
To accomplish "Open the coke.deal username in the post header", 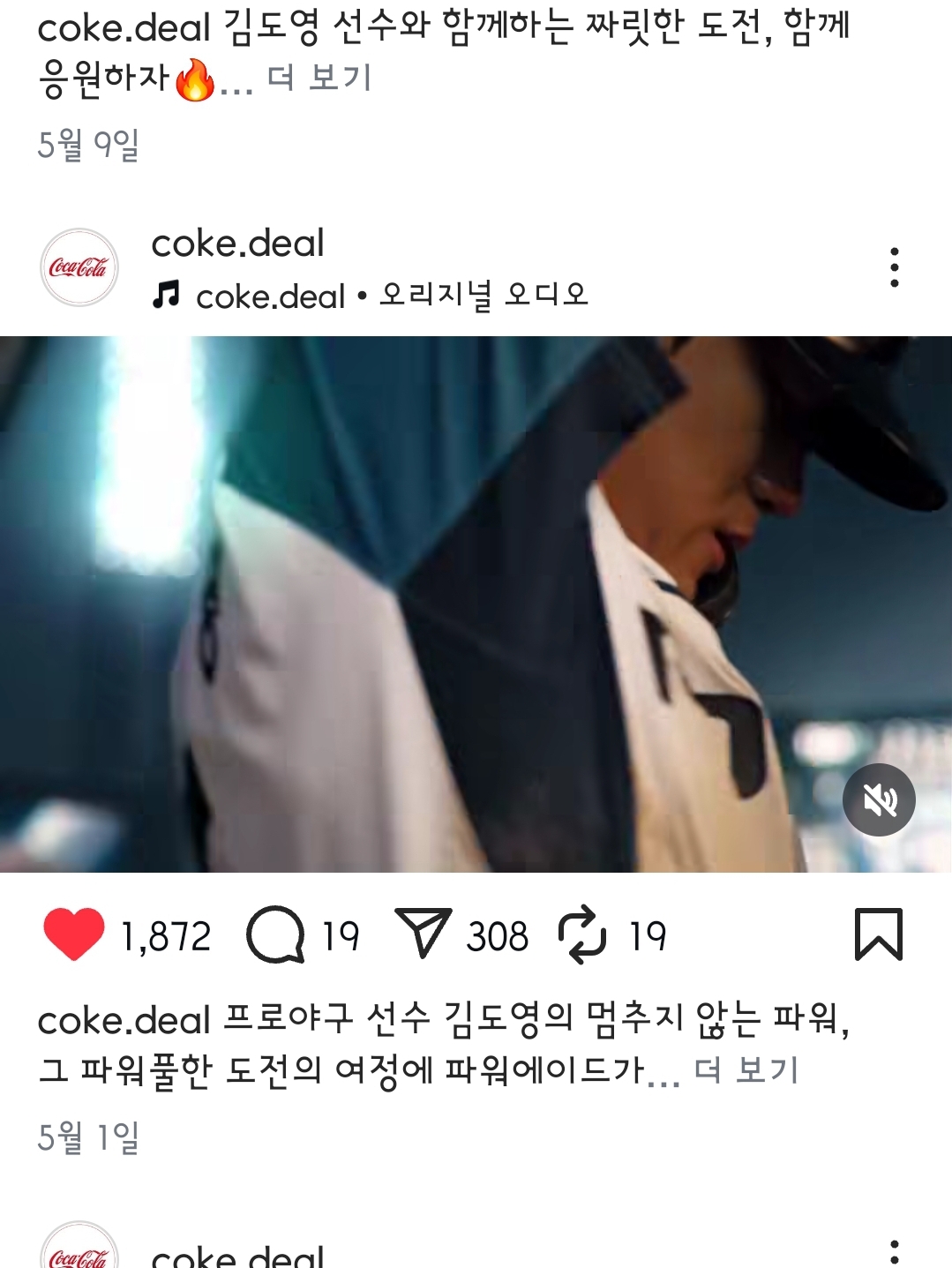I will tap(237, 244).
